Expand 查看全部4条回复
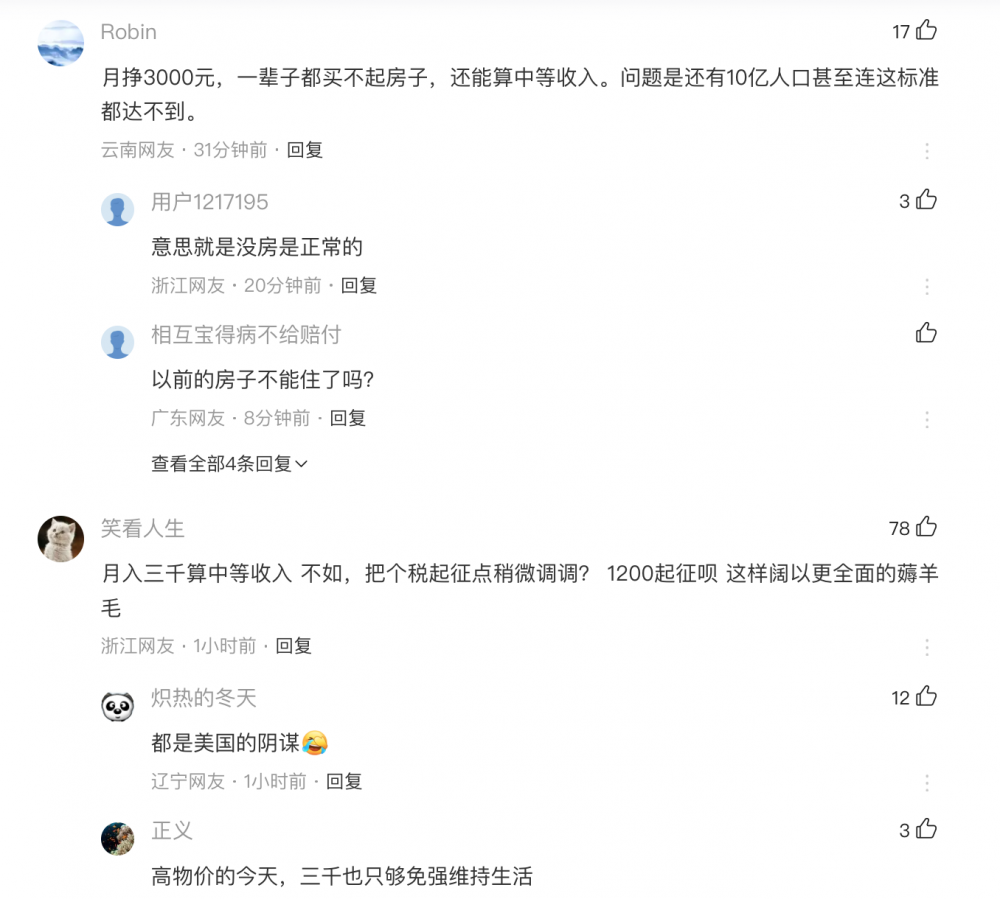 [229, 464]
